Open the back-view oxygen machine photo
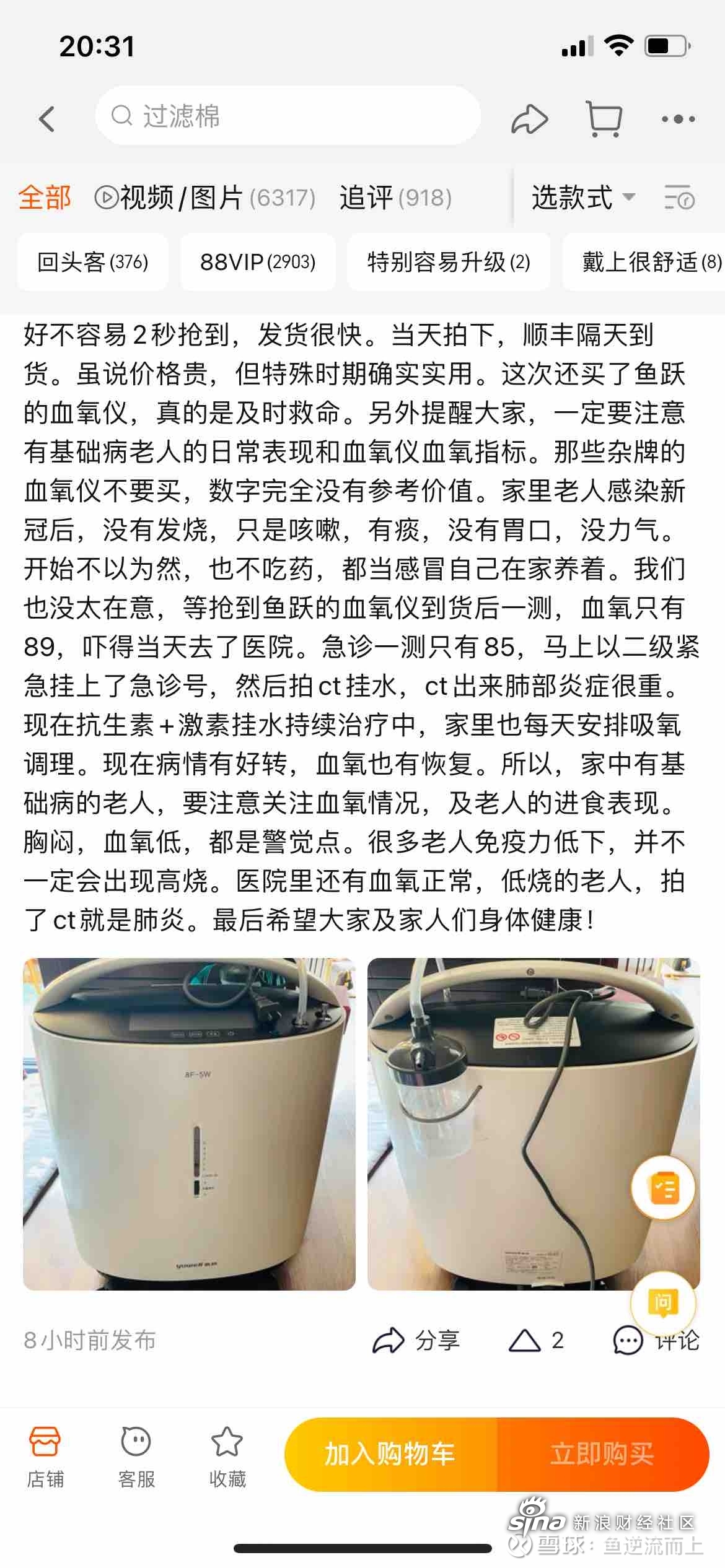 point(533,1124)
